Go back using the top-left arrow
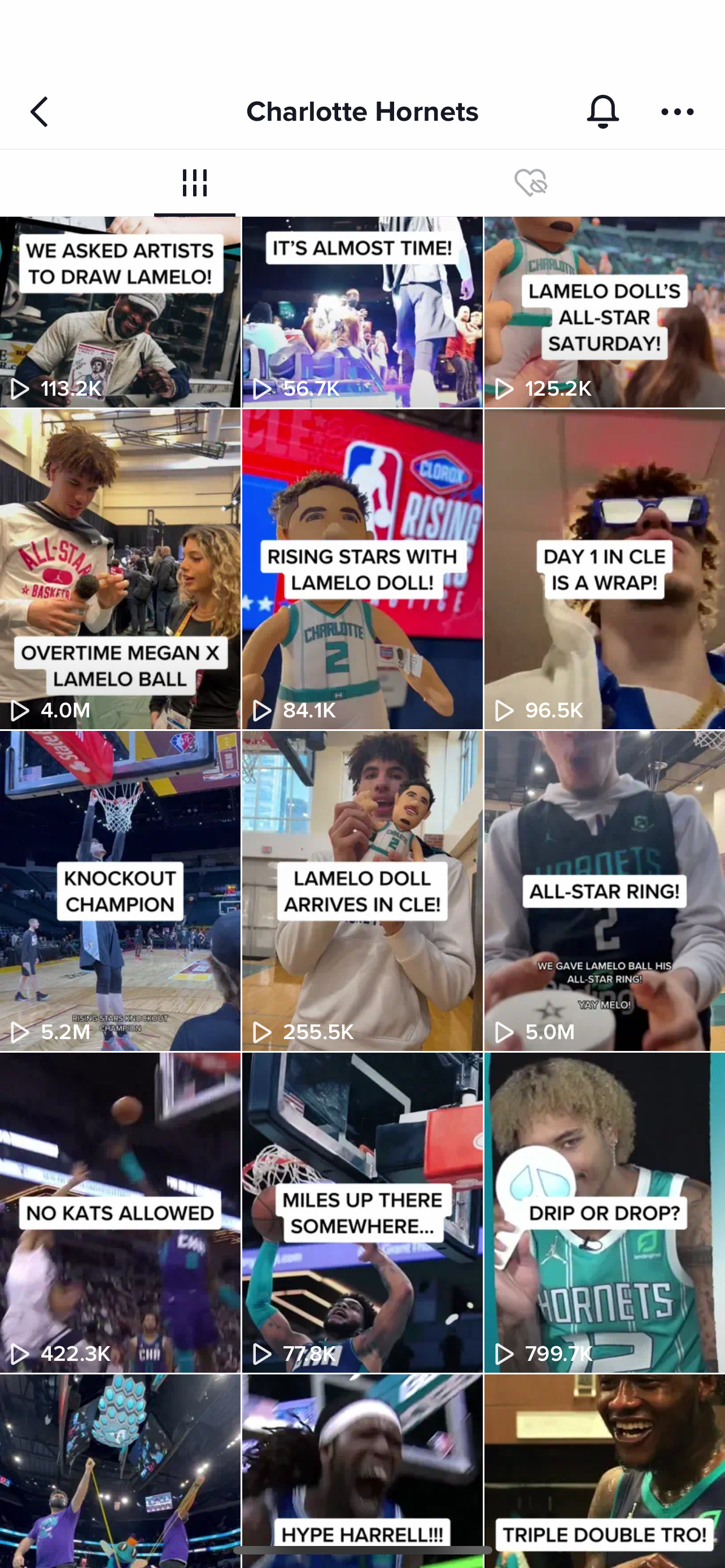The height and width of the screenshot is (1568, 725). coord(40,112)
